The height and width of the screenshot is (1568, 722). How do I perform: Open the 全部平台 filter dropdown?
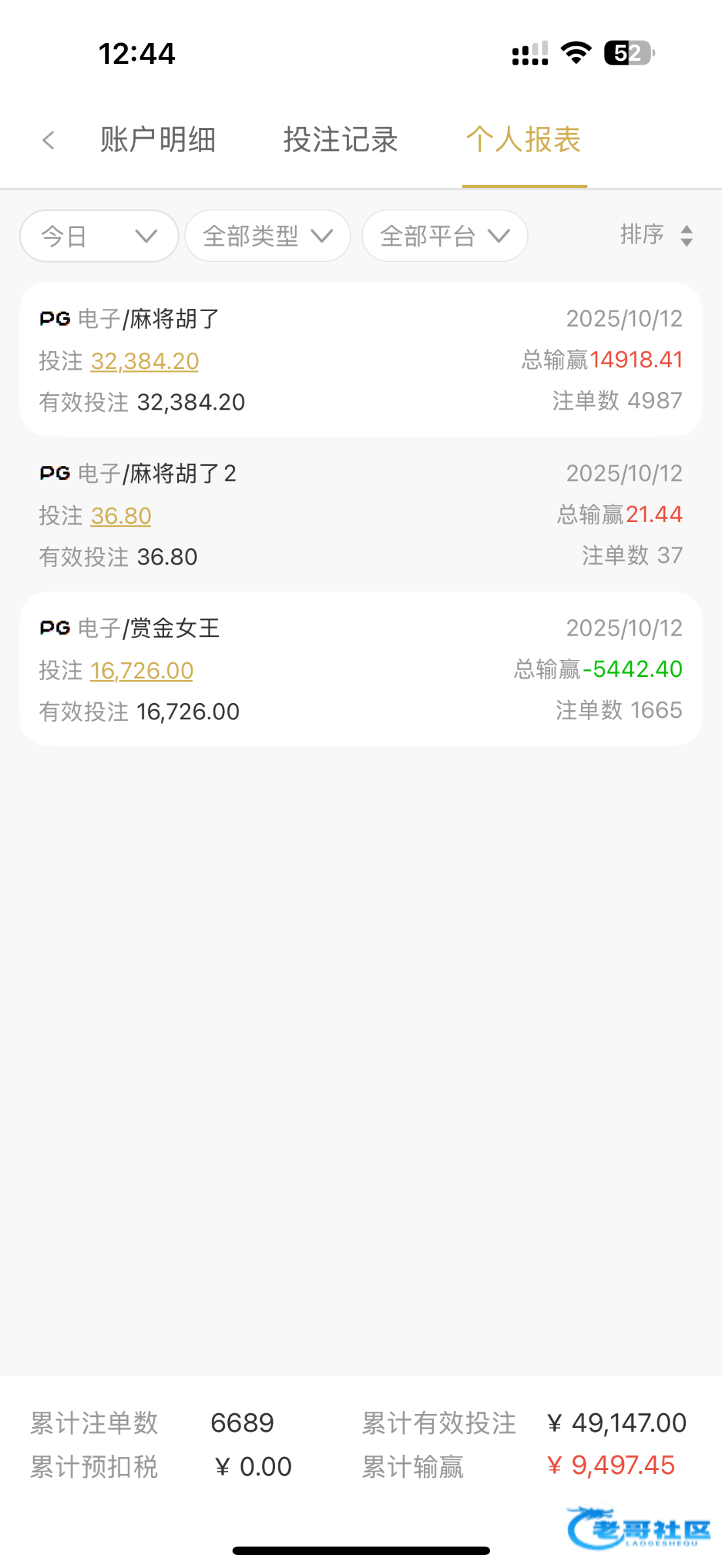click(445, 236)
